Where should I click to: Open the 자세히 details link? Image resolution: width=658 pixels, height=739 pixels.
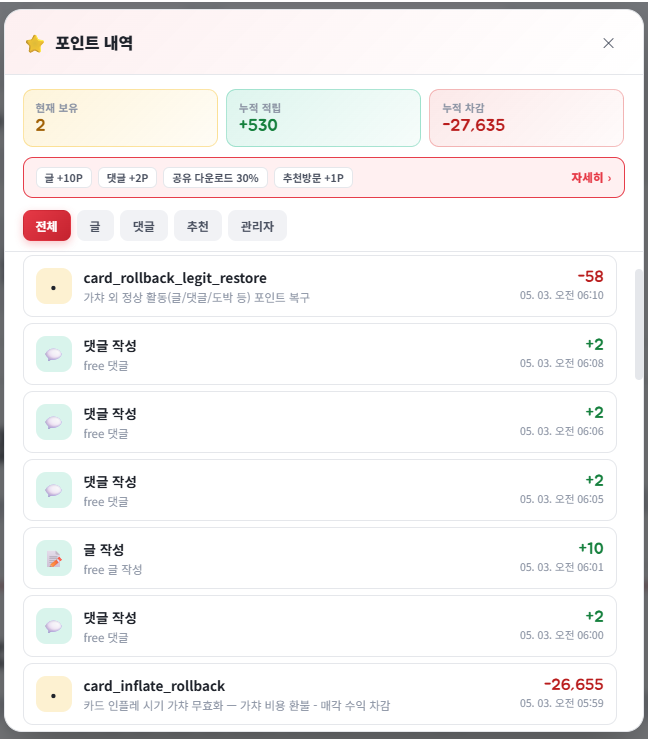591,178
